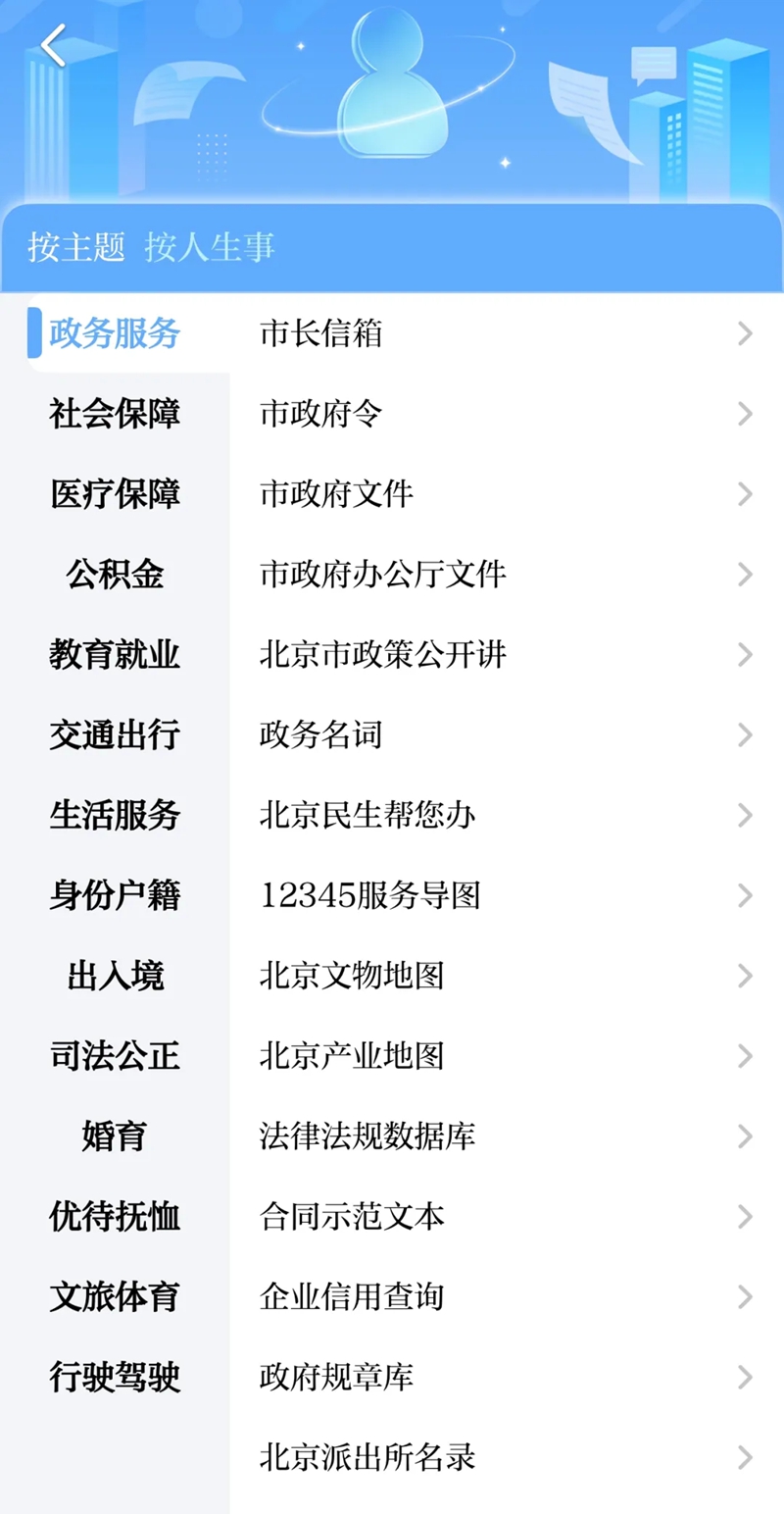Open 法律法规数据库
The width and height of the screenshot is (784, 1514).
point(507,1137)
